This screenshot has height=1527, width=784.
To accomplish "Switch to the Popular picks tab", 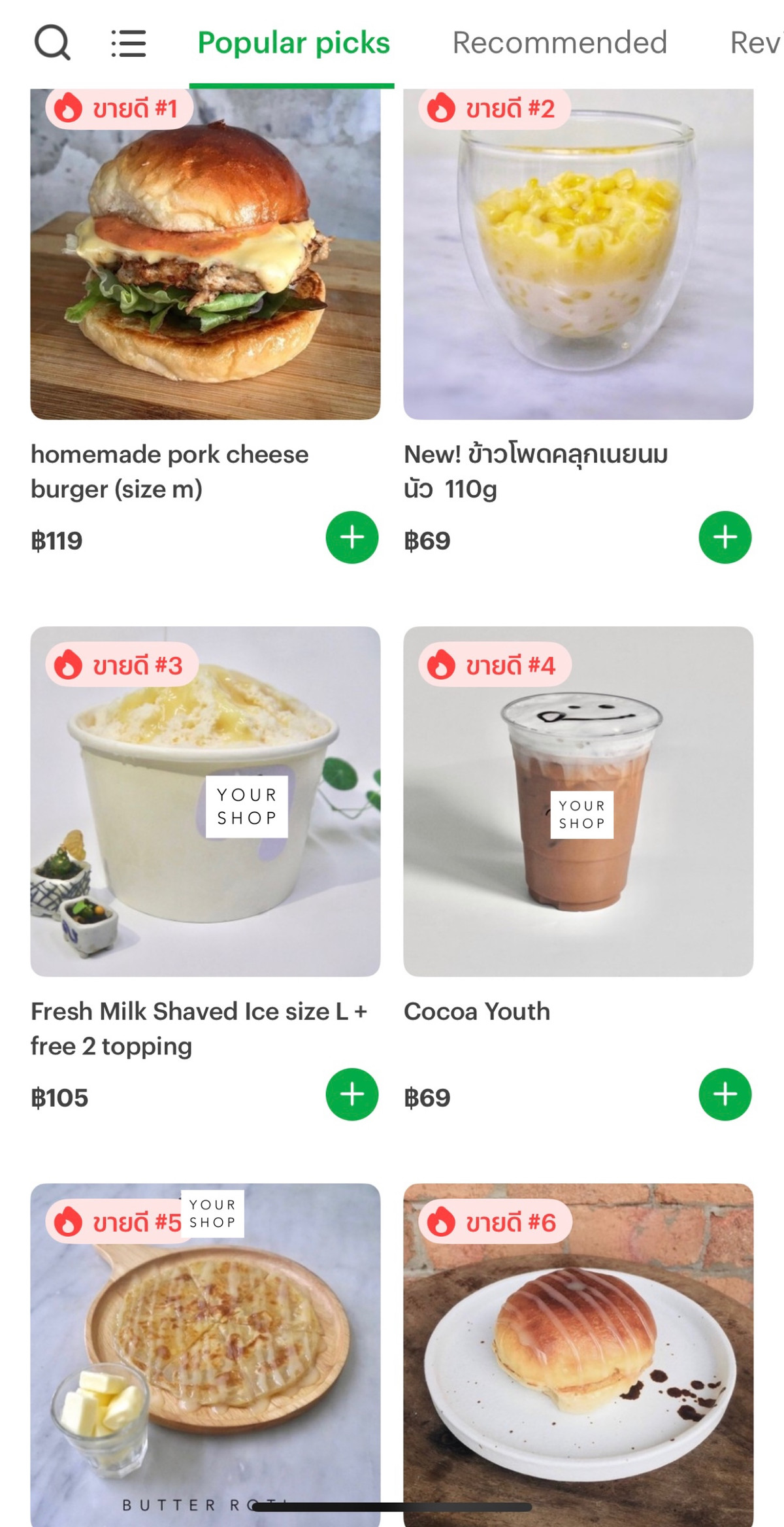I will click(x=293, y=43).
